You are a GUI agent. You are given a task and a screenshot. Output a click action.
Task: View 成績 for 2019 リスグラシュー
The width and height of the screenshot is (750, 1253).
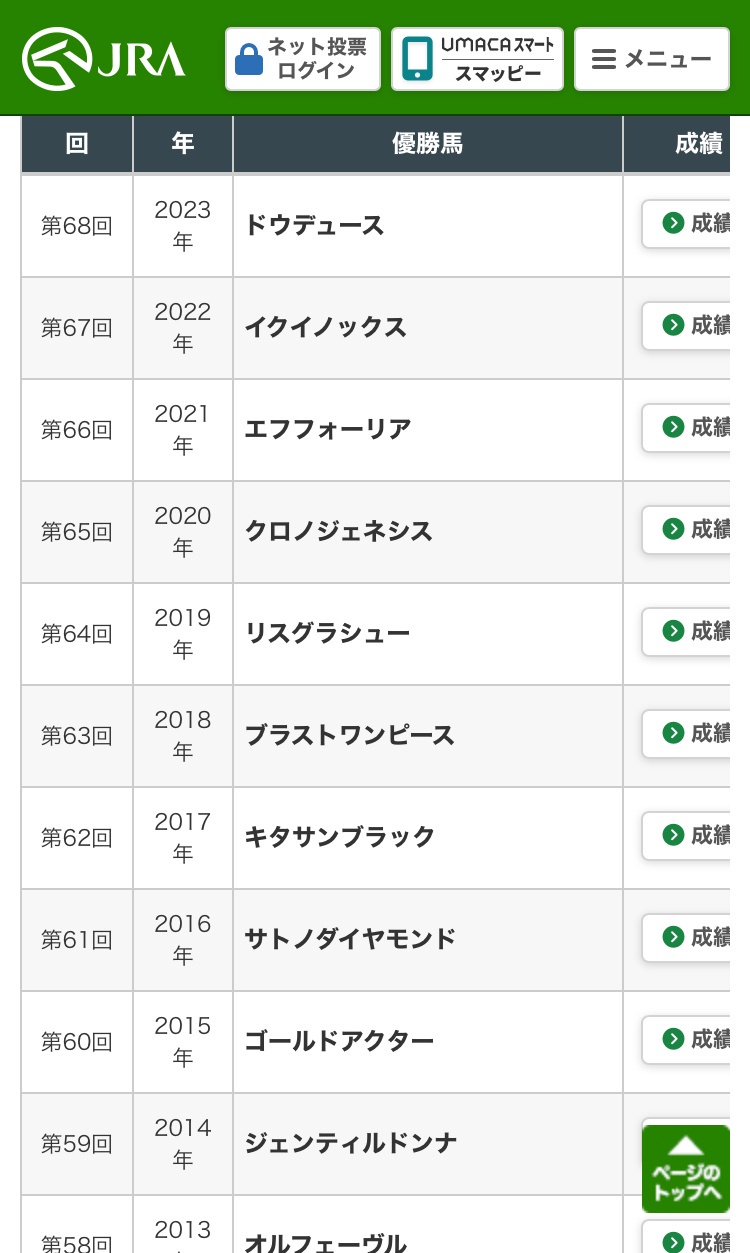tap(686, 631)
